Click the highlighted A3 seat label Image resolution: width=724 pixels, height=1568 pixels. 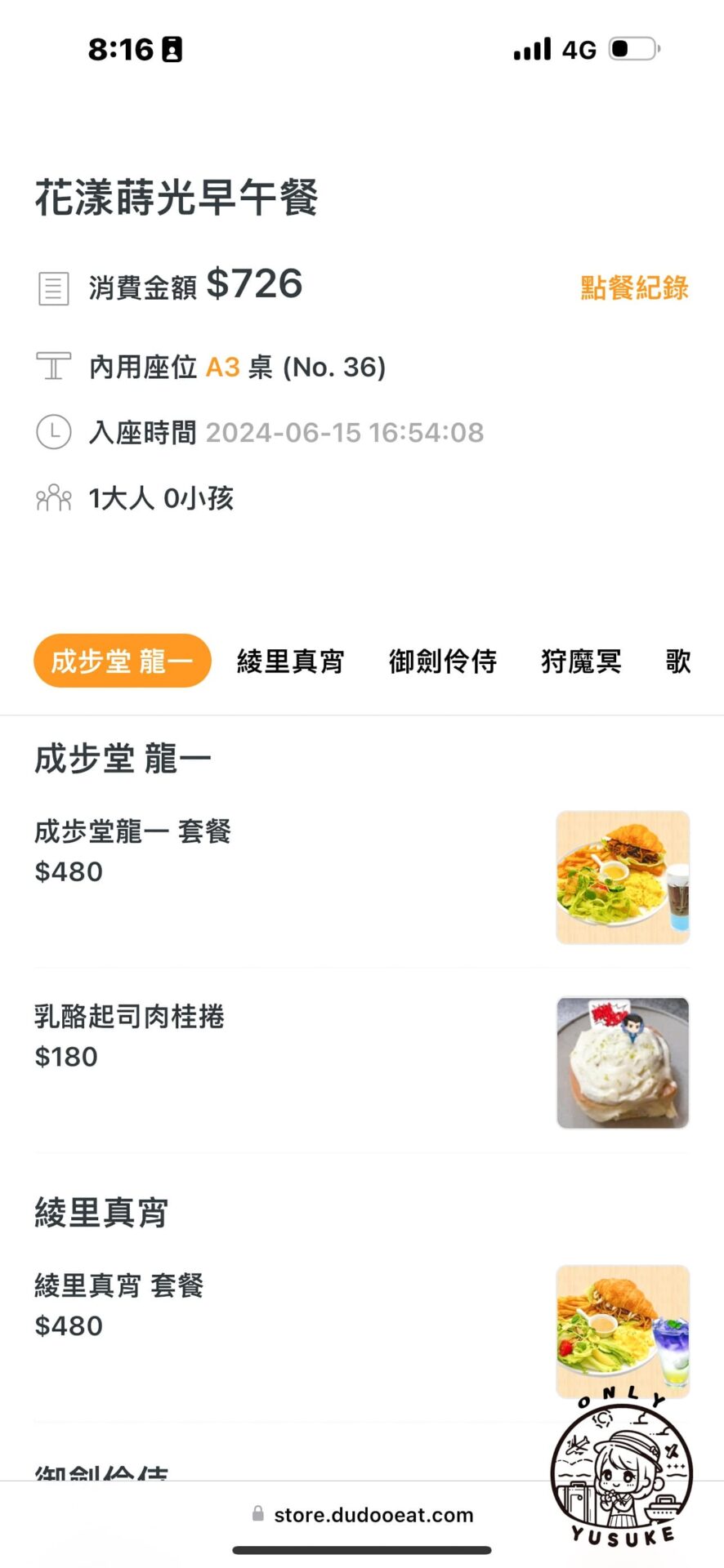tap(221, 367)
